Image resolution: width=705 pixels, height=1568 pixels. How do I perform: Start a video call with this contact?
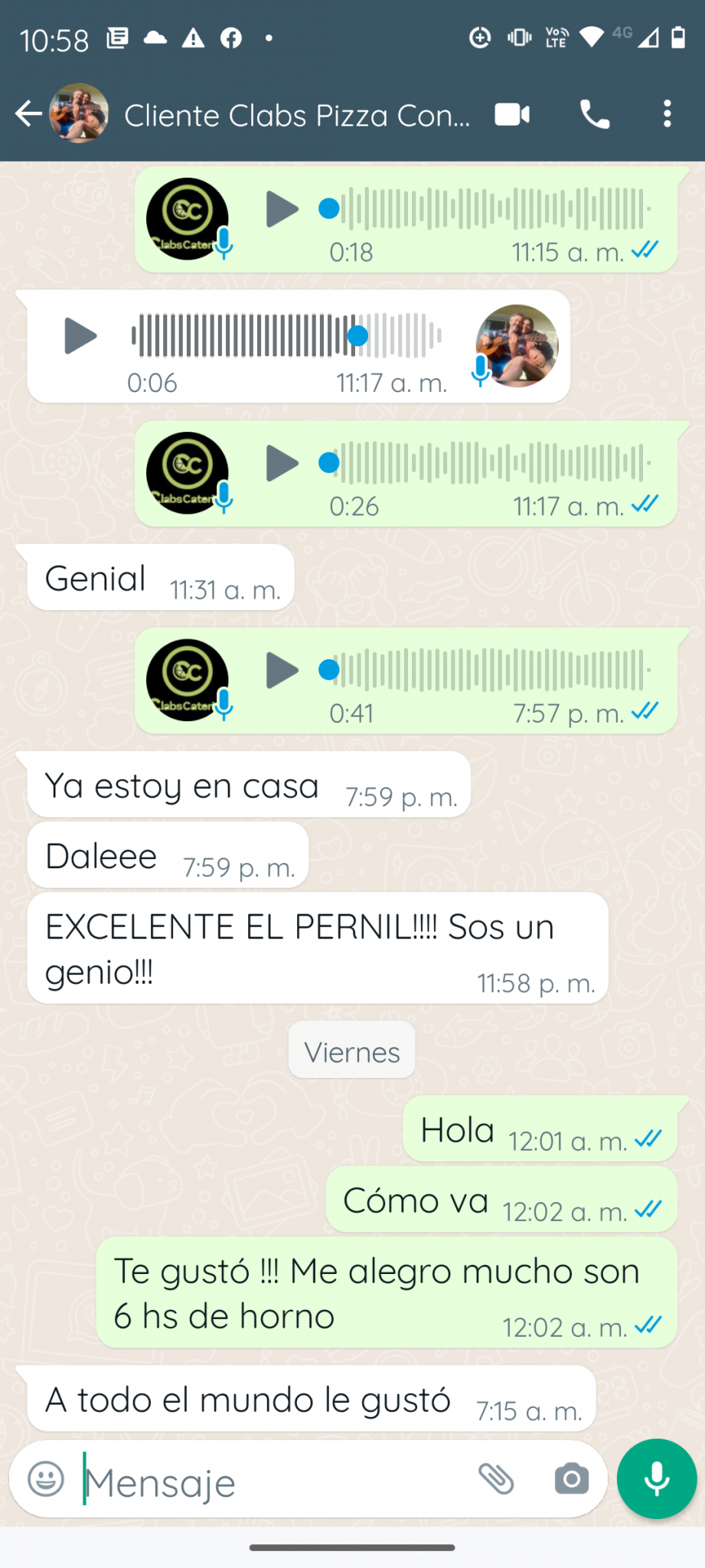[x=512, y=114]
